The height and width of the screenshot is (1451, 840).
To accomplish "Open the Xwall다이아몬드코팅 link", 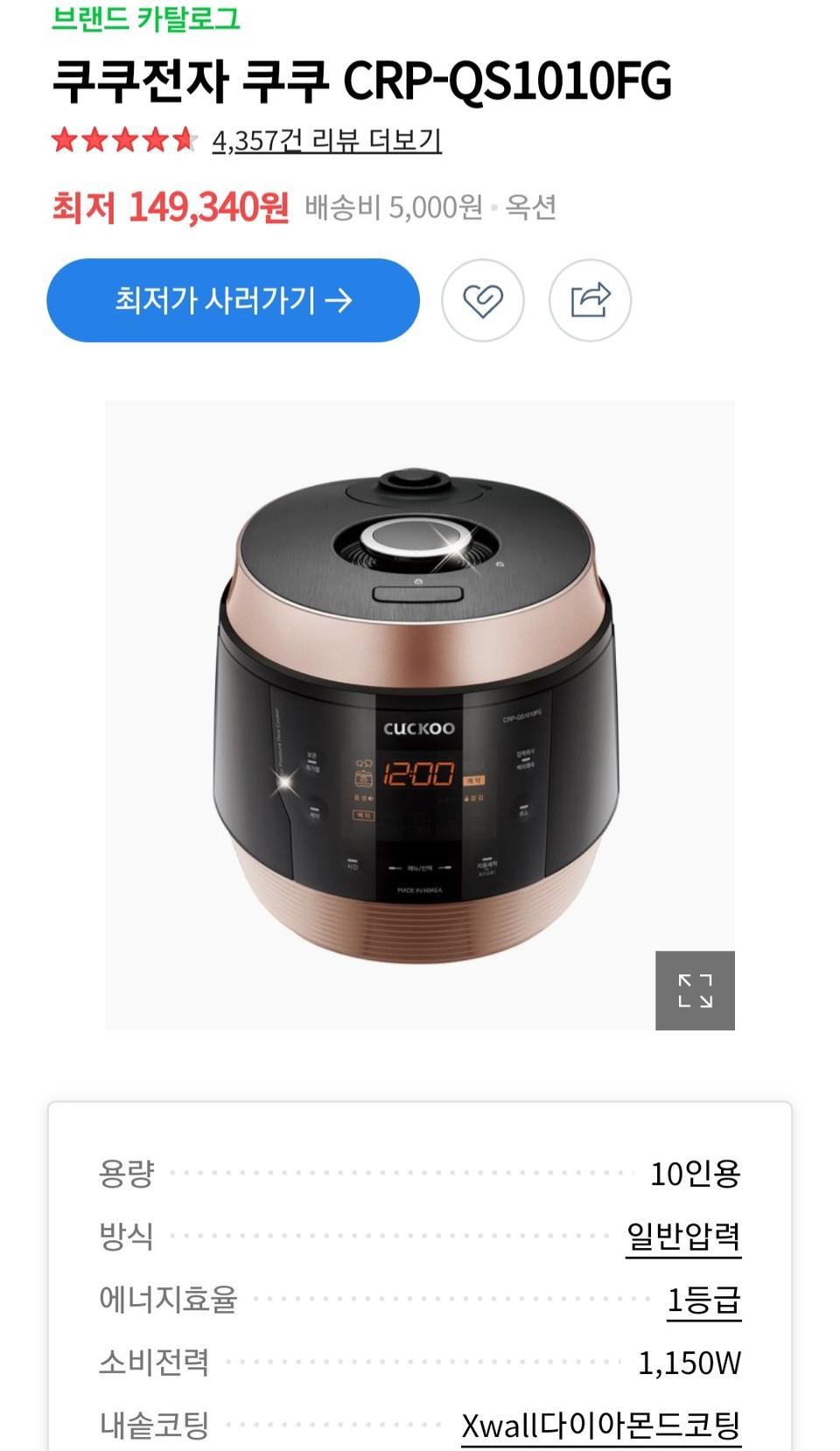I will [600, 1425].
